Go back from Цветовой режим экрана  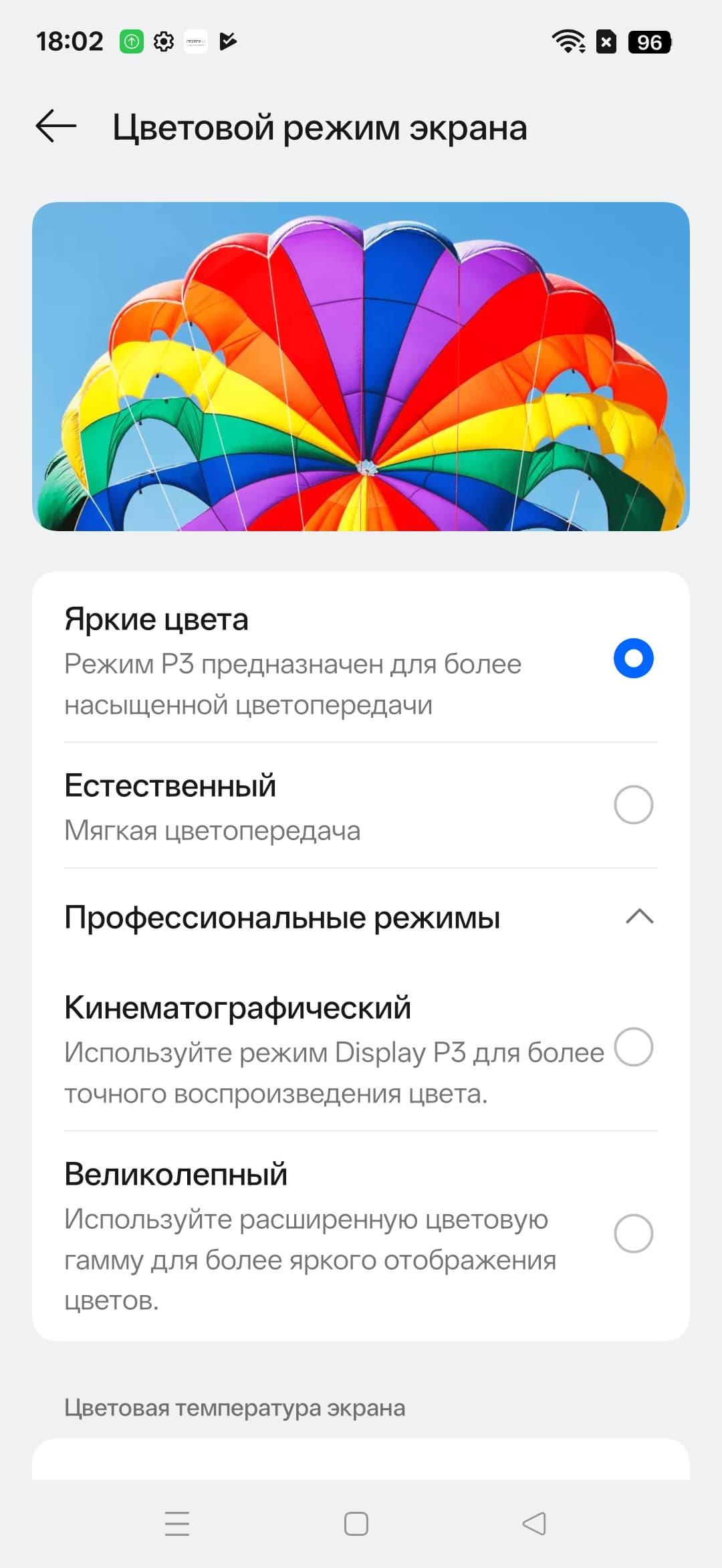(x=56, y=126)
